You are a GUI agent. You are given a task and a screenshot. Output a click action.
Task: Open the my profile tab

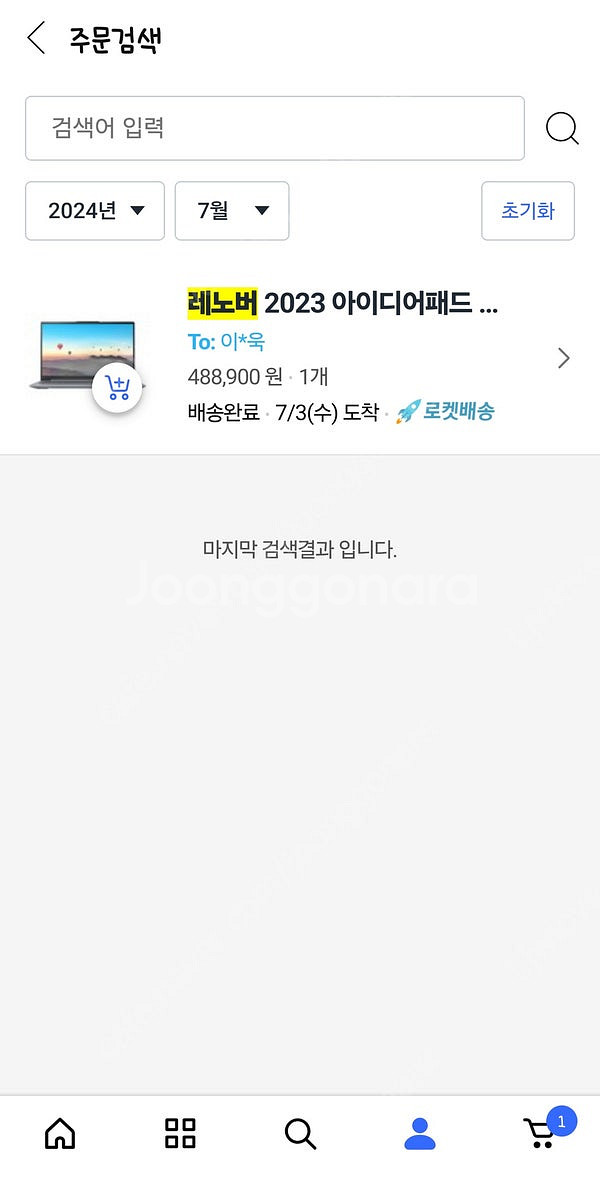(420, 1133)
